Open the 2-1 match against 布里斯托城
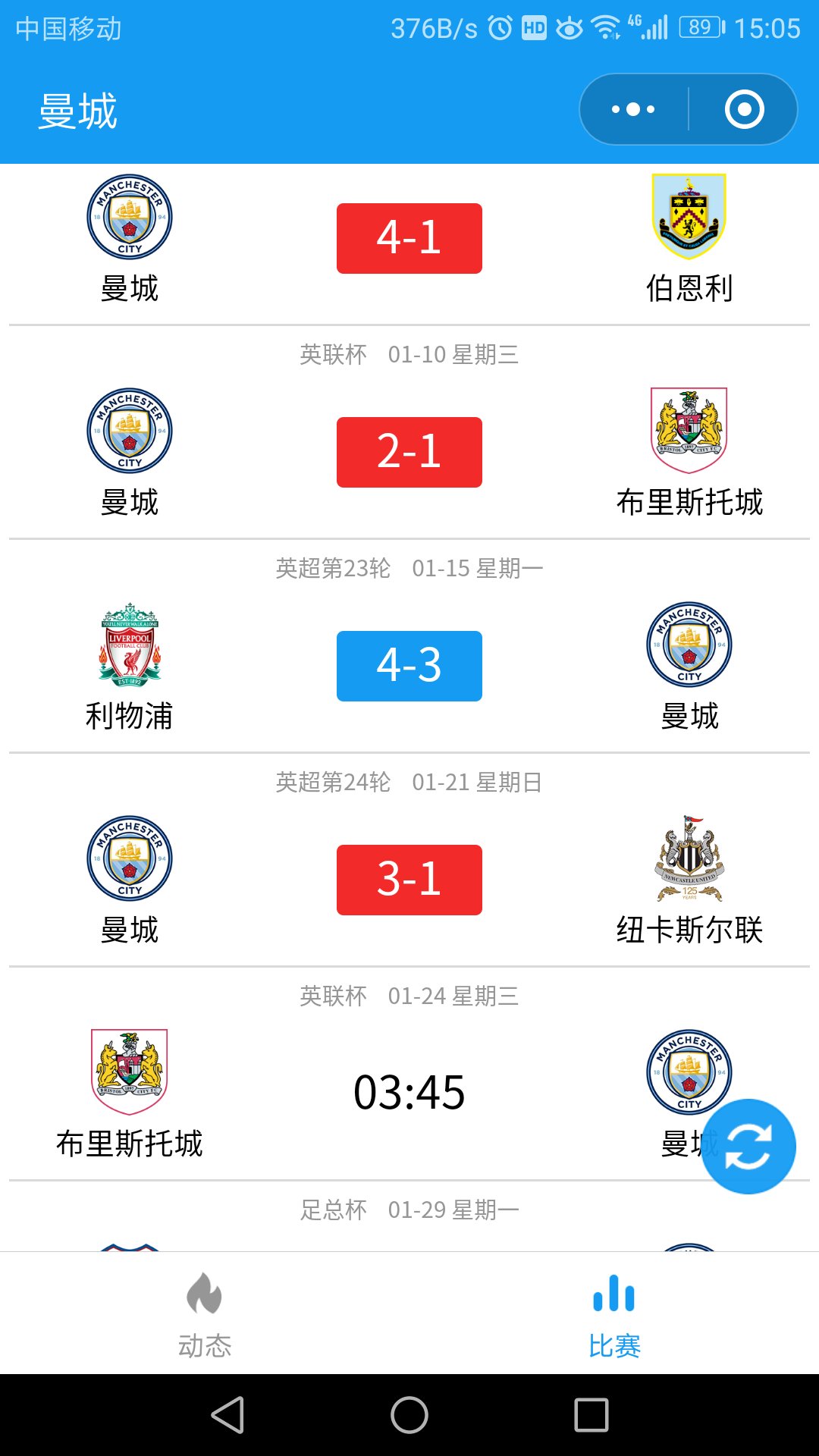Image resolution: width=819 pixels, height=1456 pixels. point(409,452)
